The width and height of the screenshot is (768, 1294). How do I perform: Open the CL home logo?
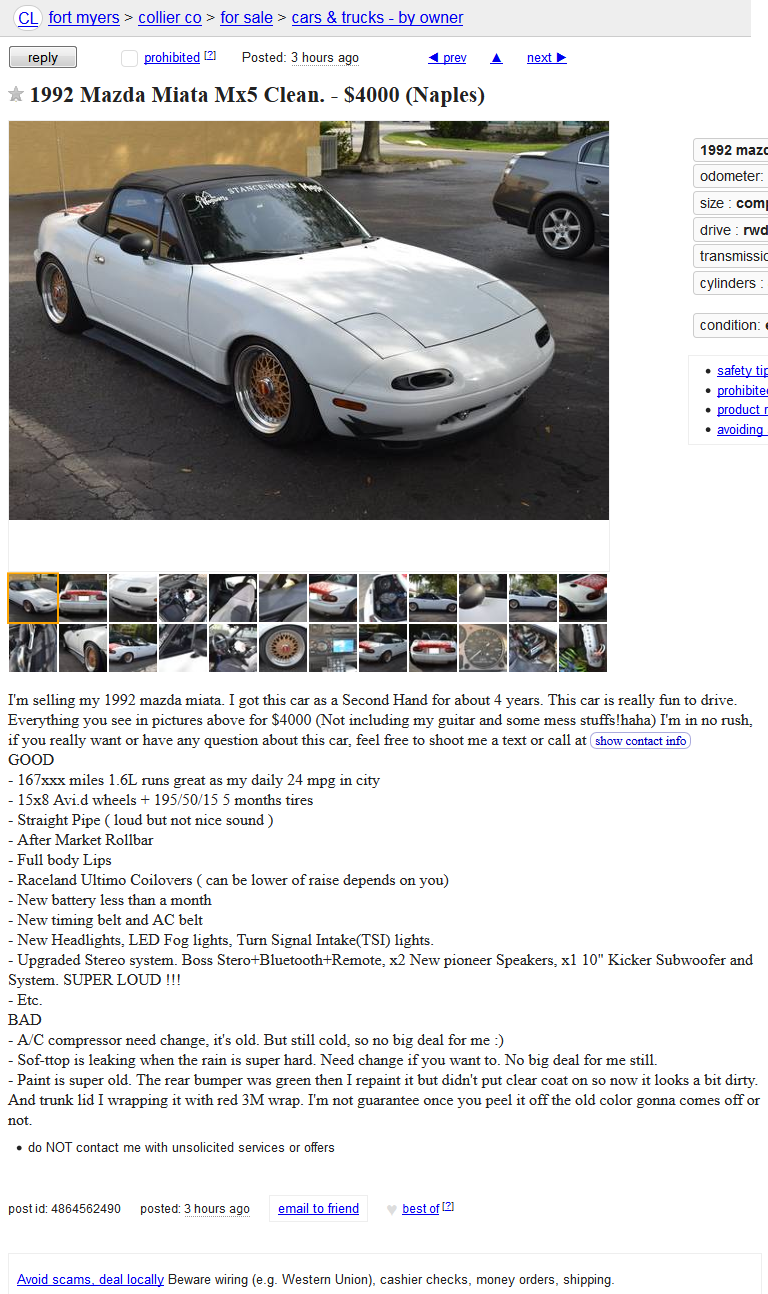click(28, 18)
